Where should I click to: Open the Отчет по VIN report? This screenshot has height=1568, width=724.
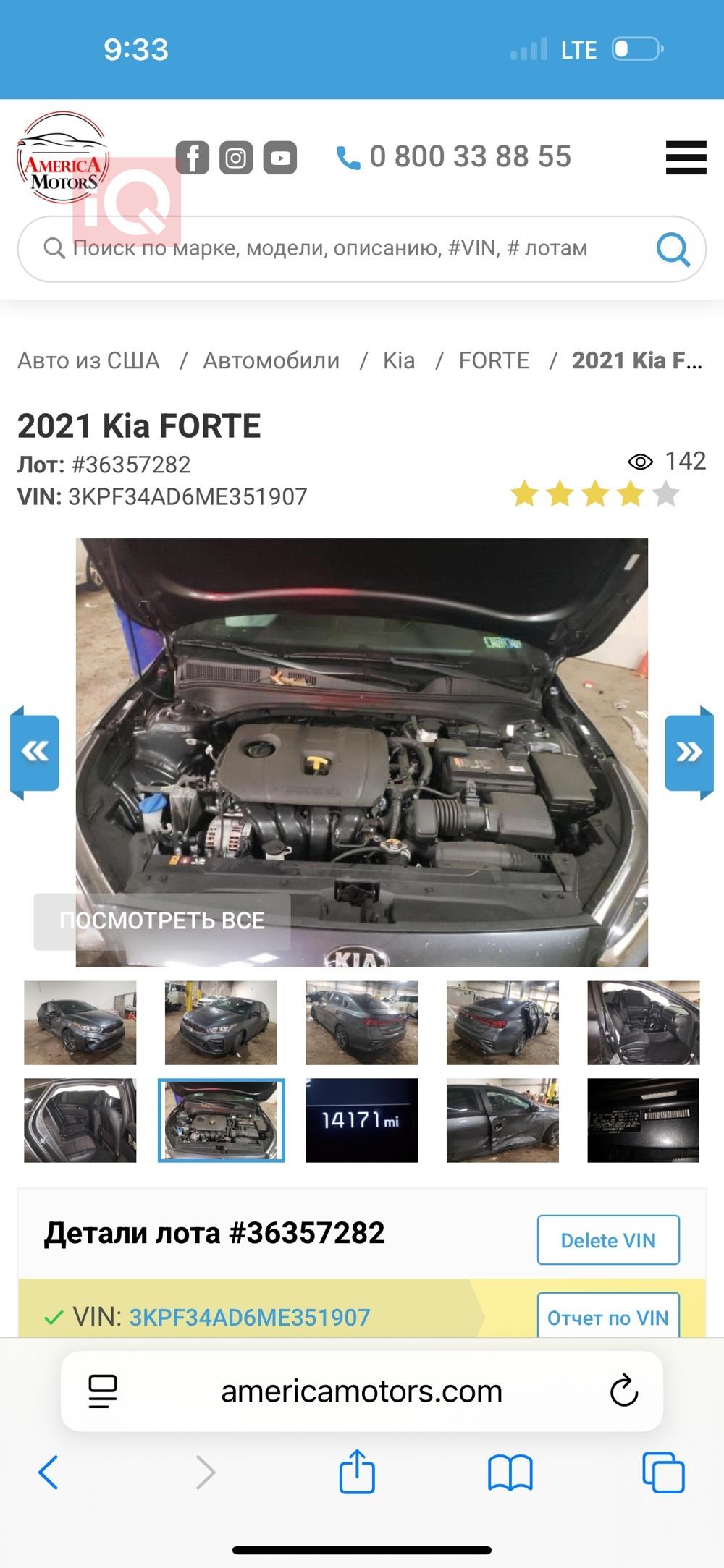click(x=607, y=1317)
